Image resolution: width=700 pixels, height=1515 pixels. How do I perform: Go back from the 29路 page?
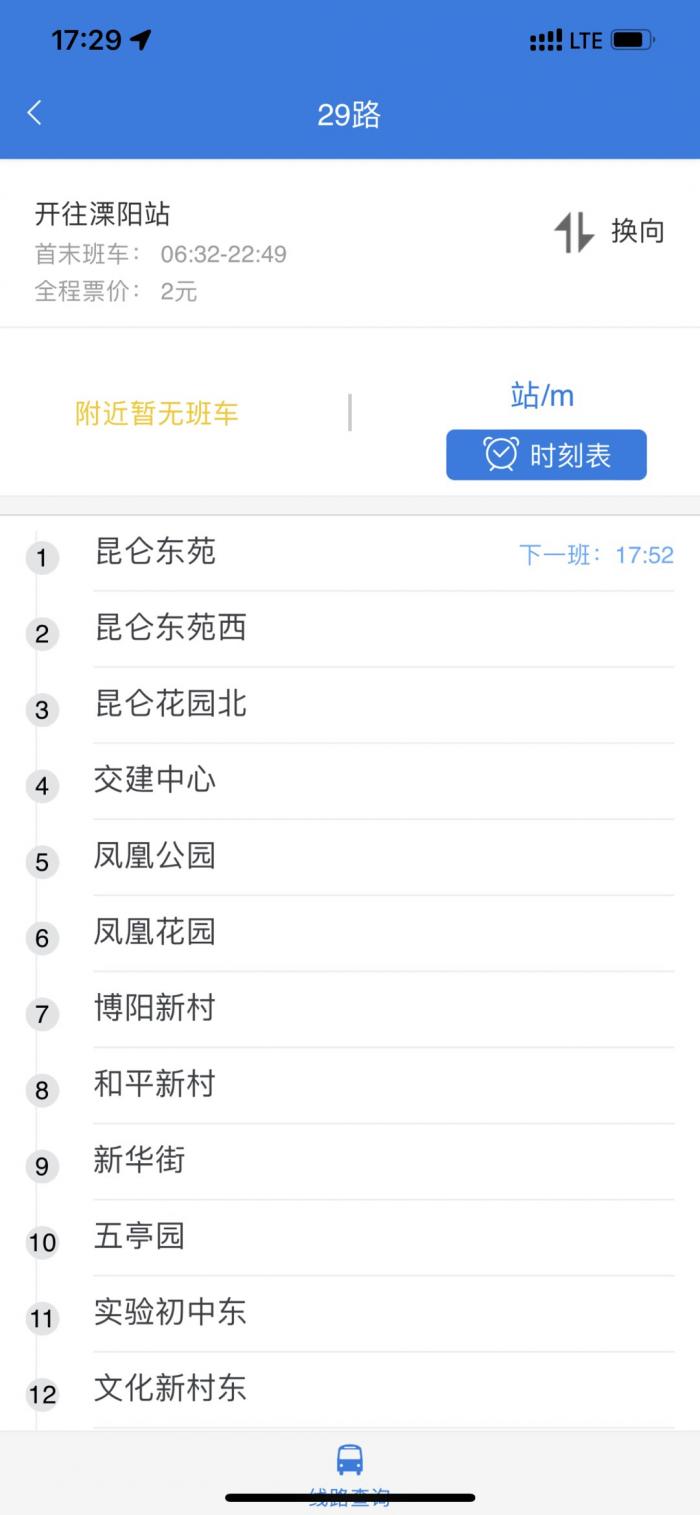coord(35,113)
